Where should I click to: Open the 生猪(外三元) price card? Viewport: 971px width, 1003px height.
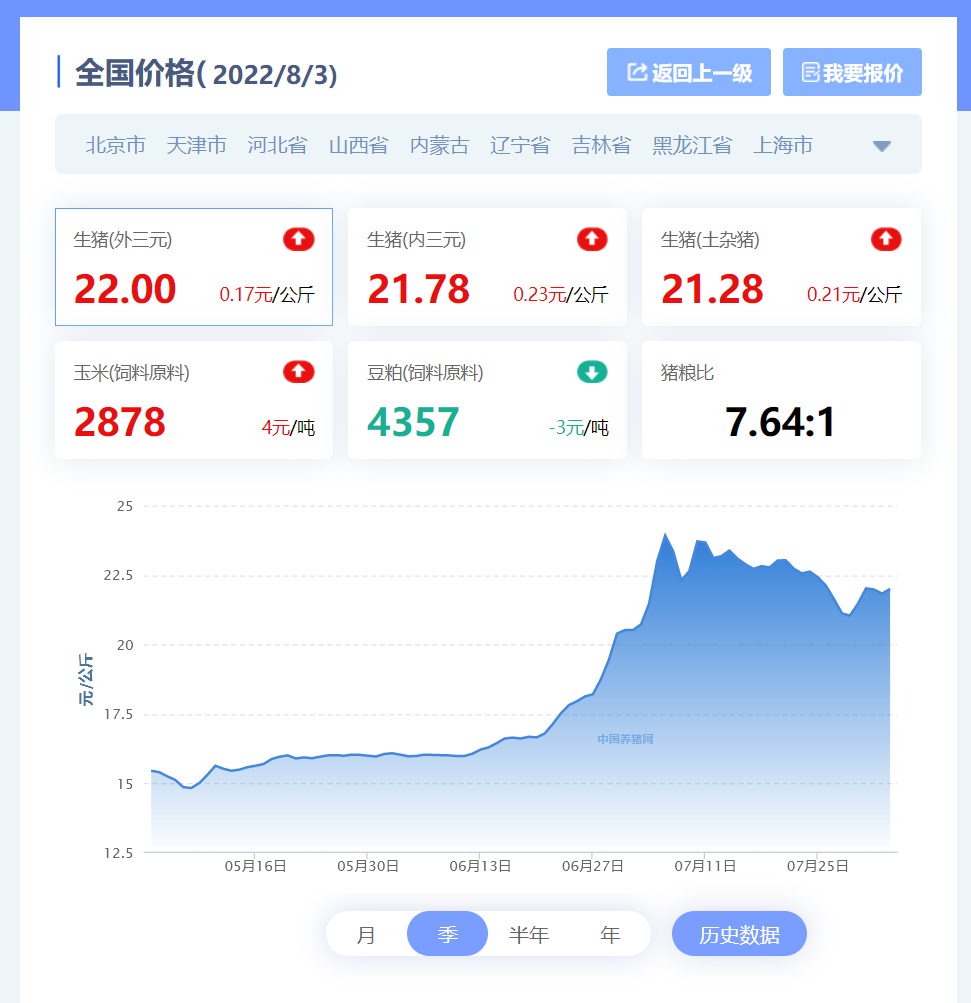pyautogui.click(x=194, y=267)
